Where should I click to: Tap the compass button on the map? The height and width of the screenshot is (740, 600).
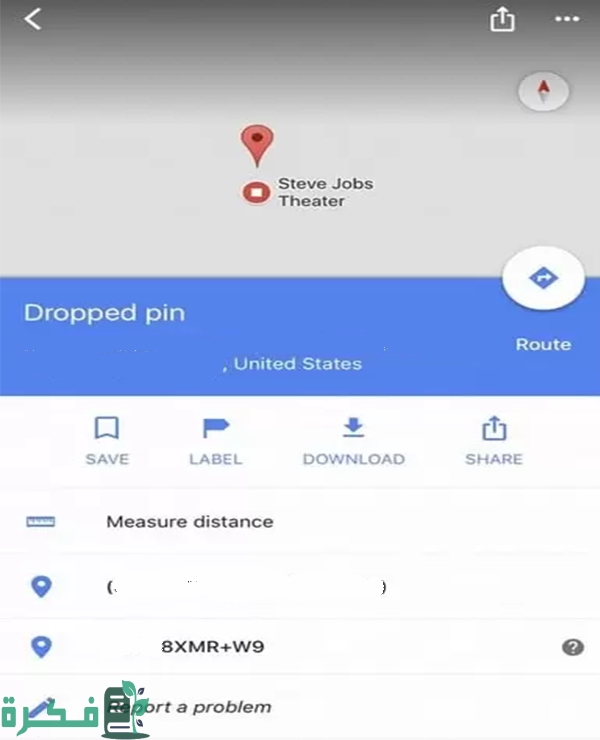point(543,92)
